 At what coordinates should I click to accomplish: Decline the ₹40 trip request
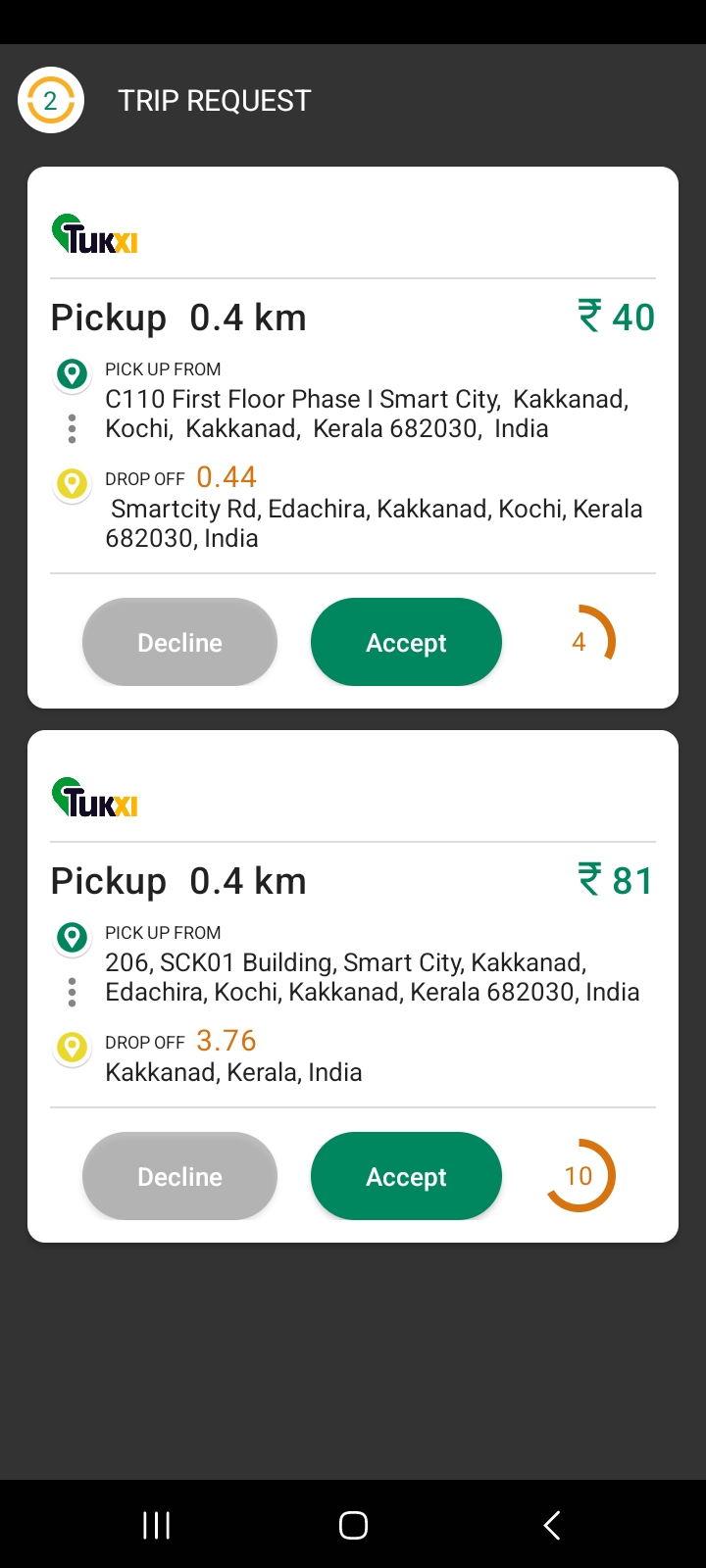tap(179, 642)
